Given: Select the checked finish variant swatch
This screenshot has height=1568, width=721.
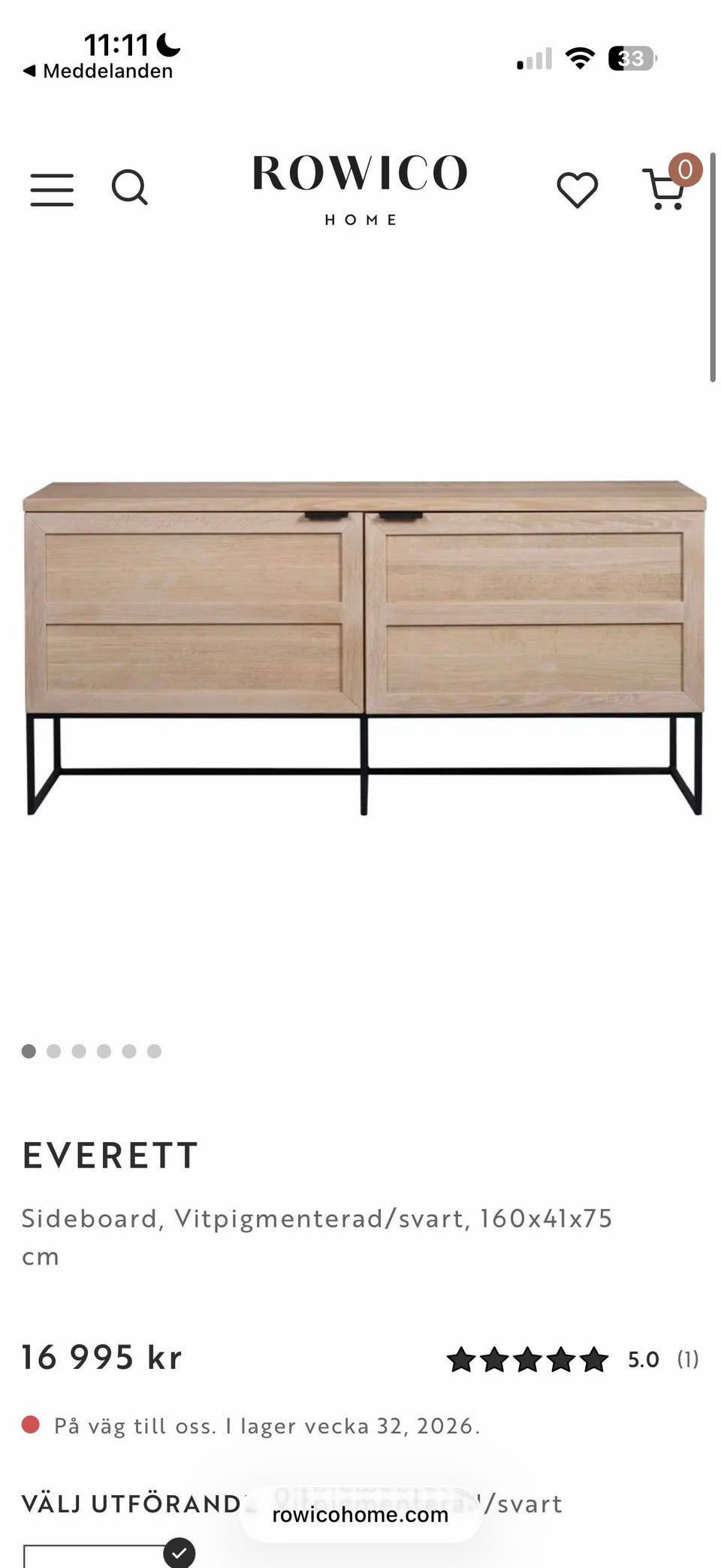Looking at the screenshot, I should [98, 1555].
